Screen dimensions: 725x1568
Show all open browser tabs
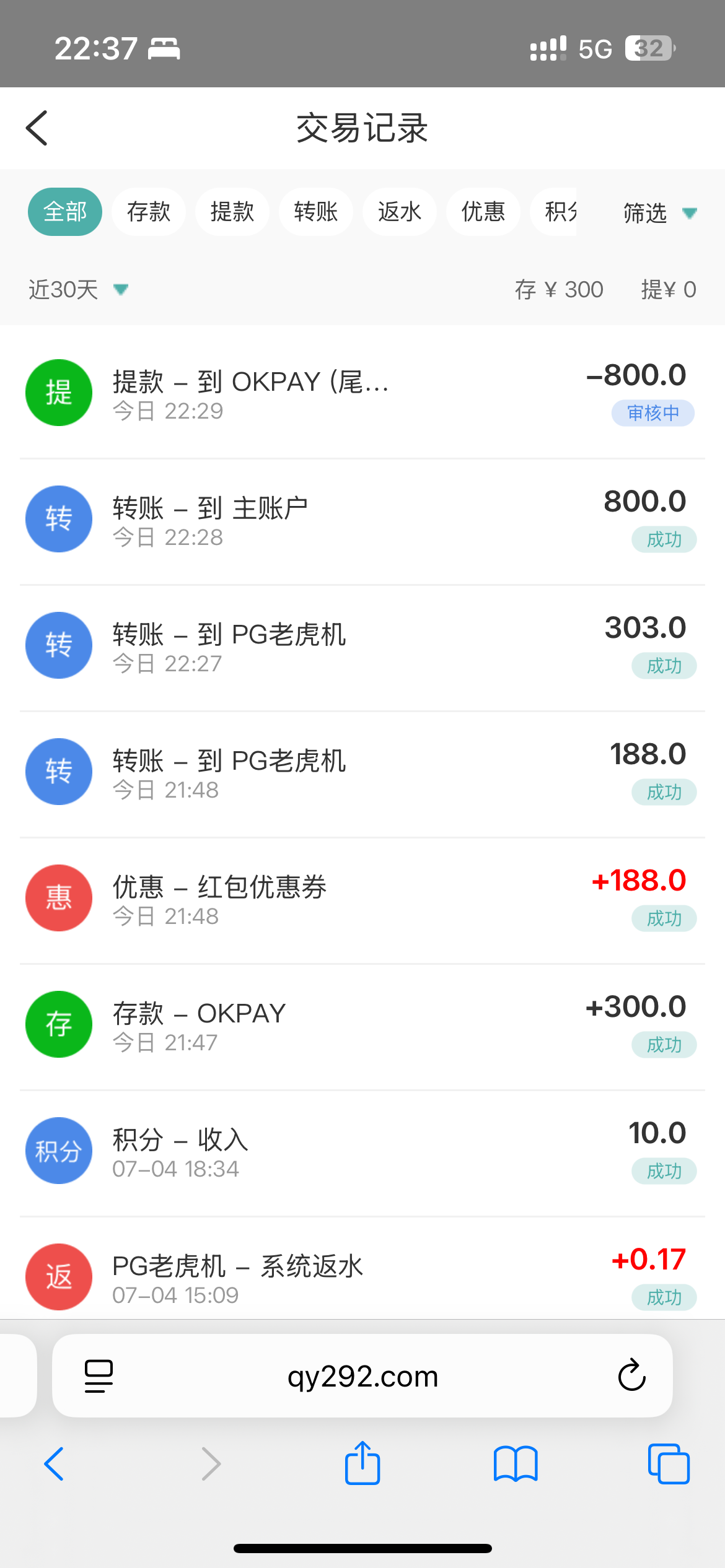pyautogui.click(x=669, y=1463)
